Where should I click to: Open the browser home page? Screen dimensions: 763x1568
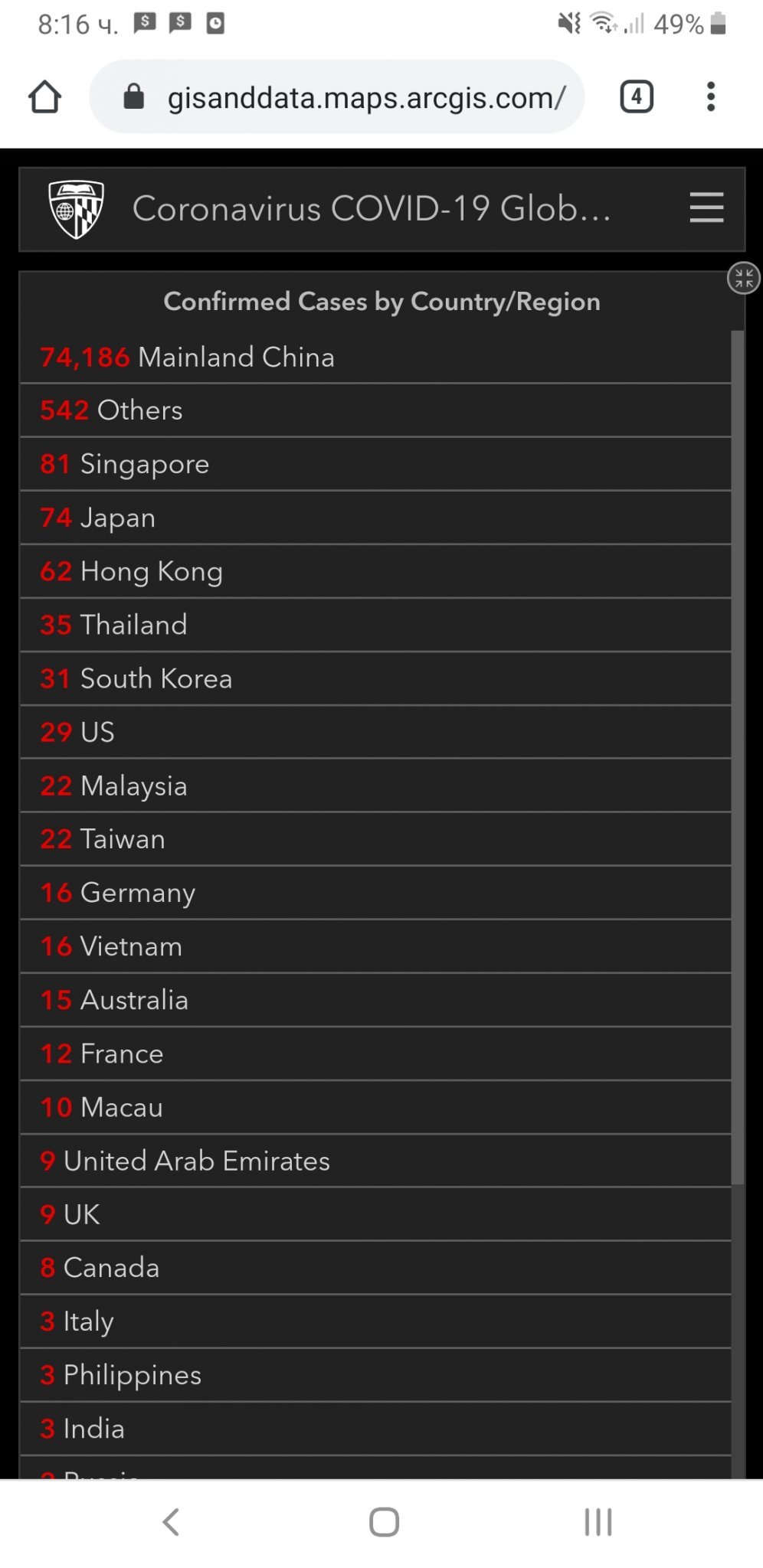pos(44,97)
